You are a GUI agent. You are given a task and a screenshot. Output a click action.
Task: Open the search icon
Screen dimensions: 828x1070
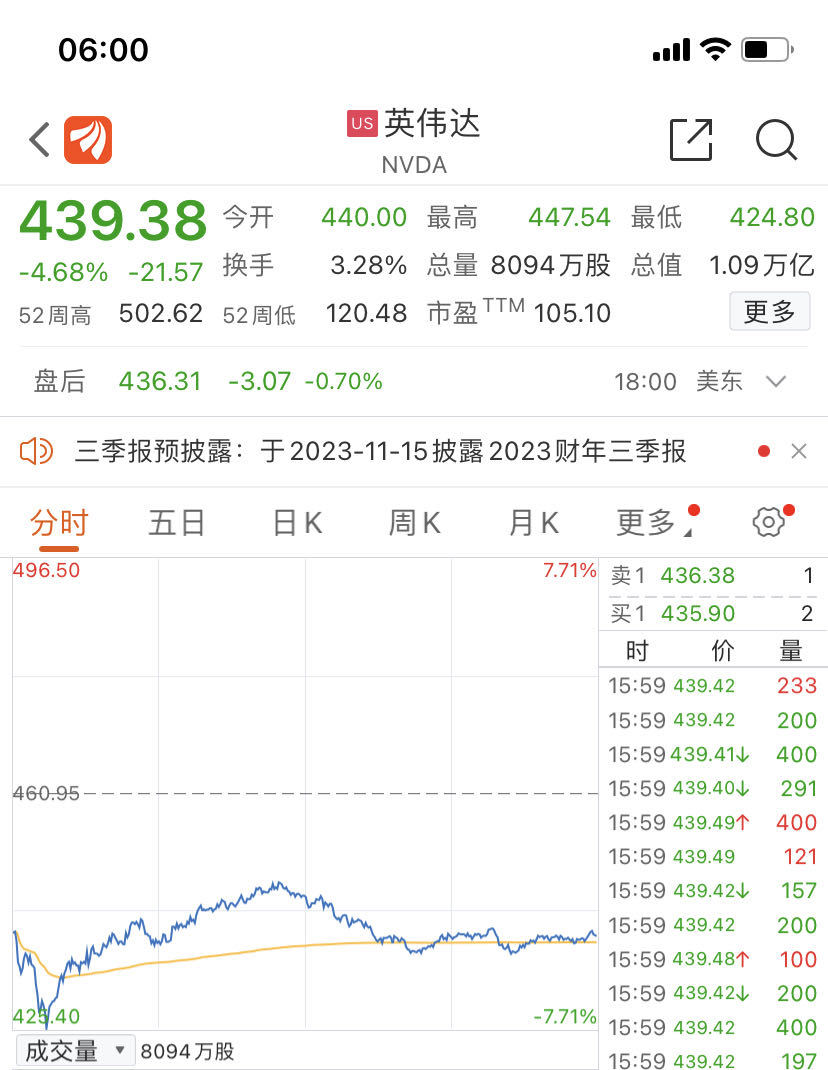tap(776, 141)
